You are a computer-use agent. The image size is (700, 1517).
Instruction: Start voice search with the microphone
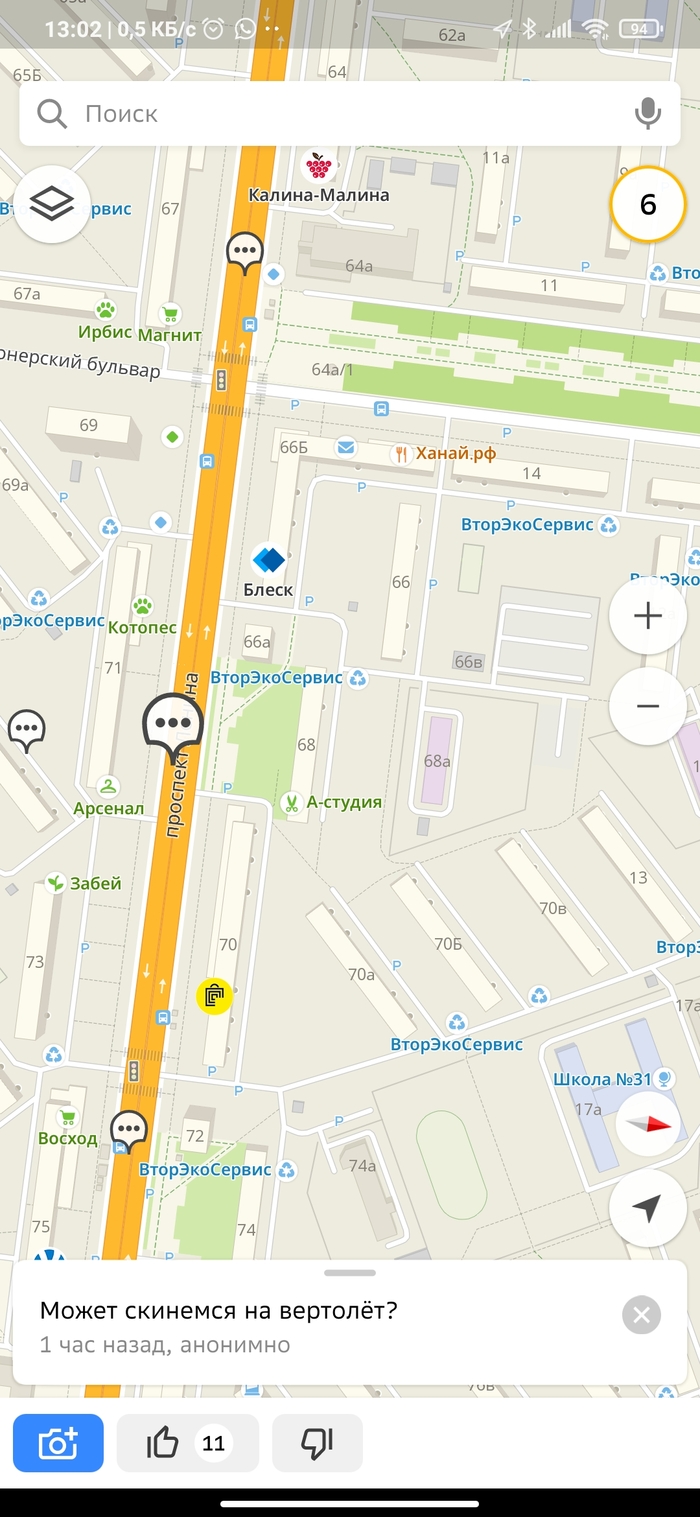648,114
